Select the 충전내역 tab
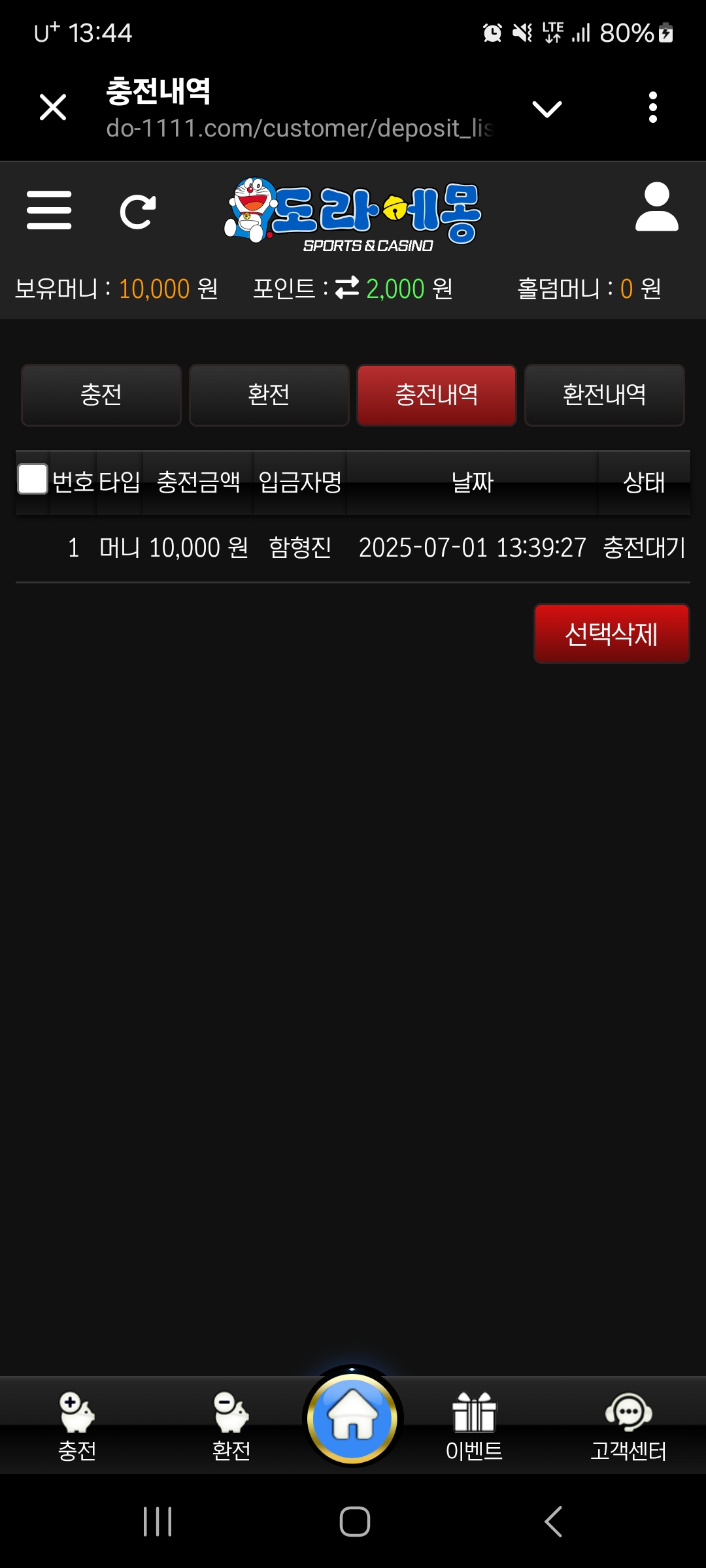Image resolution: width=706 pixels, height=1568 pixels. click(x=436, y=395)
